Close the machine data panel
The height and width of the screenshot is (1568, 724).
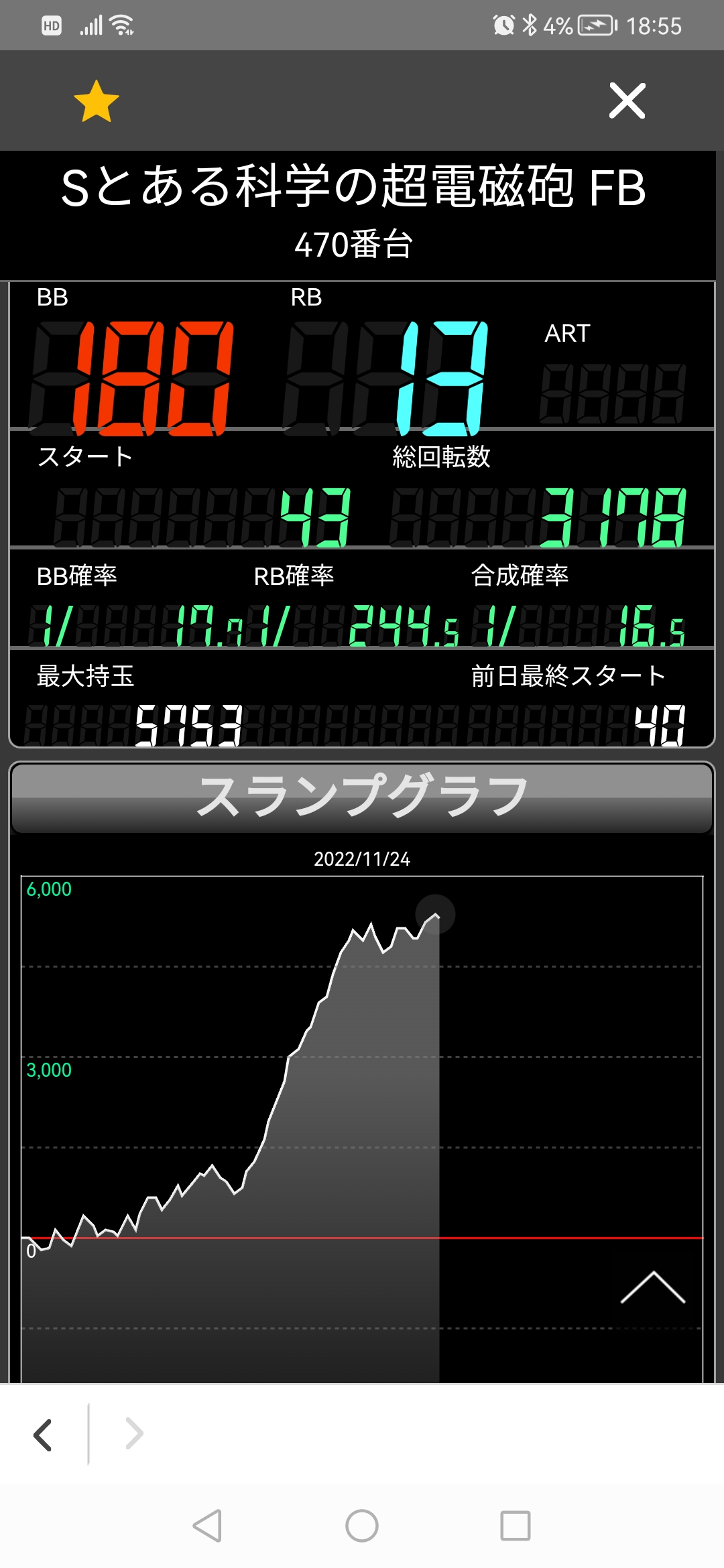pyautogui.click(x=627, y=101)
